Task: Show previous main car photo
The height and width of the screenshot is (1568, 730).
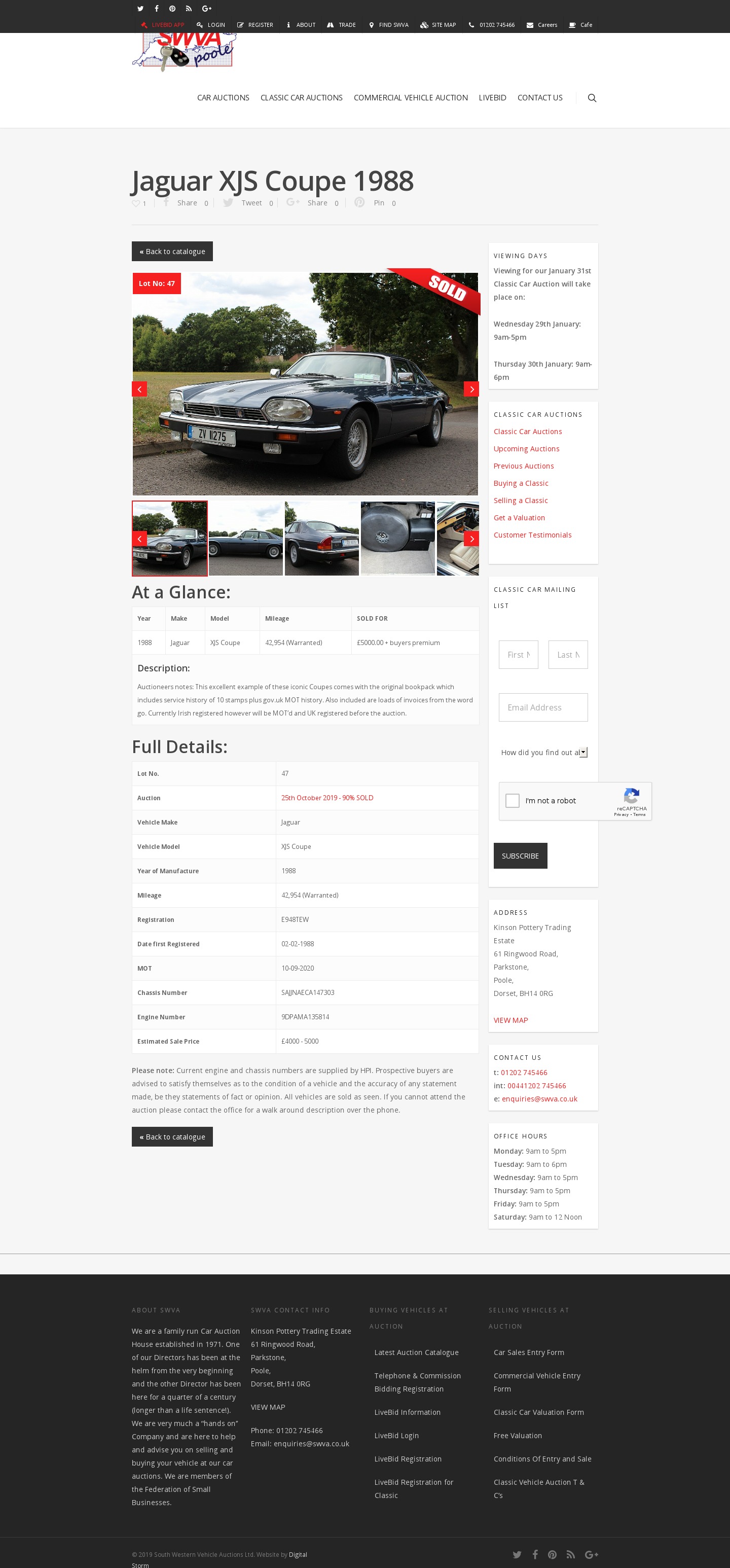Action: point(139,389)
